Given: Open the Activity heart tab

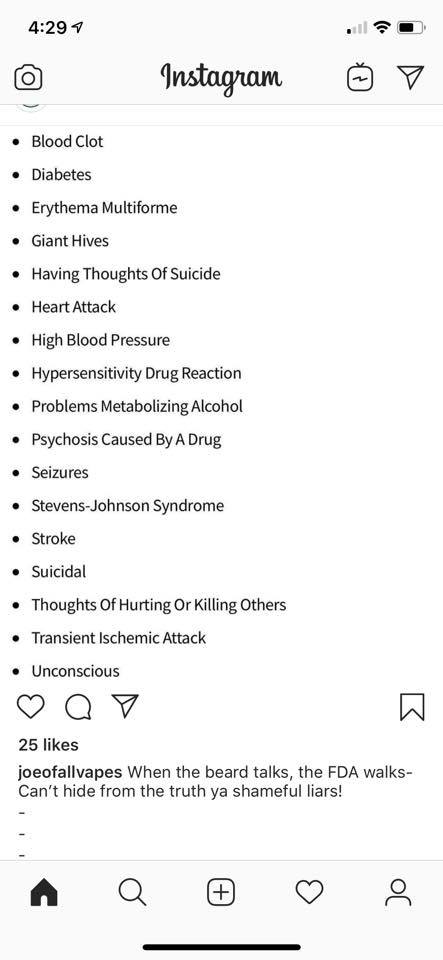Looking at the screenshot, I should pyautogui.click(x=310, y=892).
